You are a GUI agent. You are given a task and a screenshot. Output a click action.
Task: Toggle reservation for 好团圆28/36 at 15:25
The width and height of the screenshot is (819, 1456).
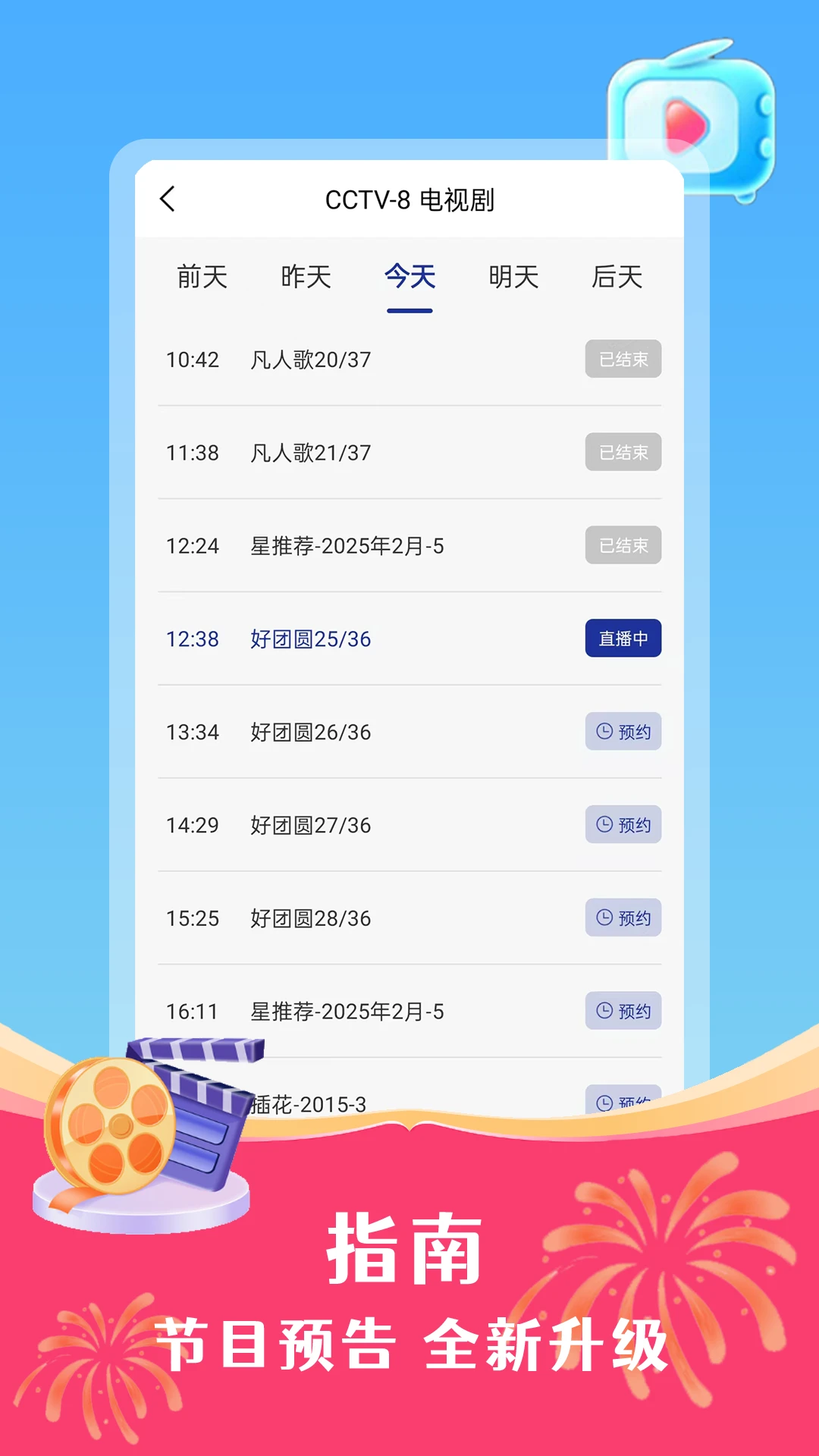(x=623, y=918)
